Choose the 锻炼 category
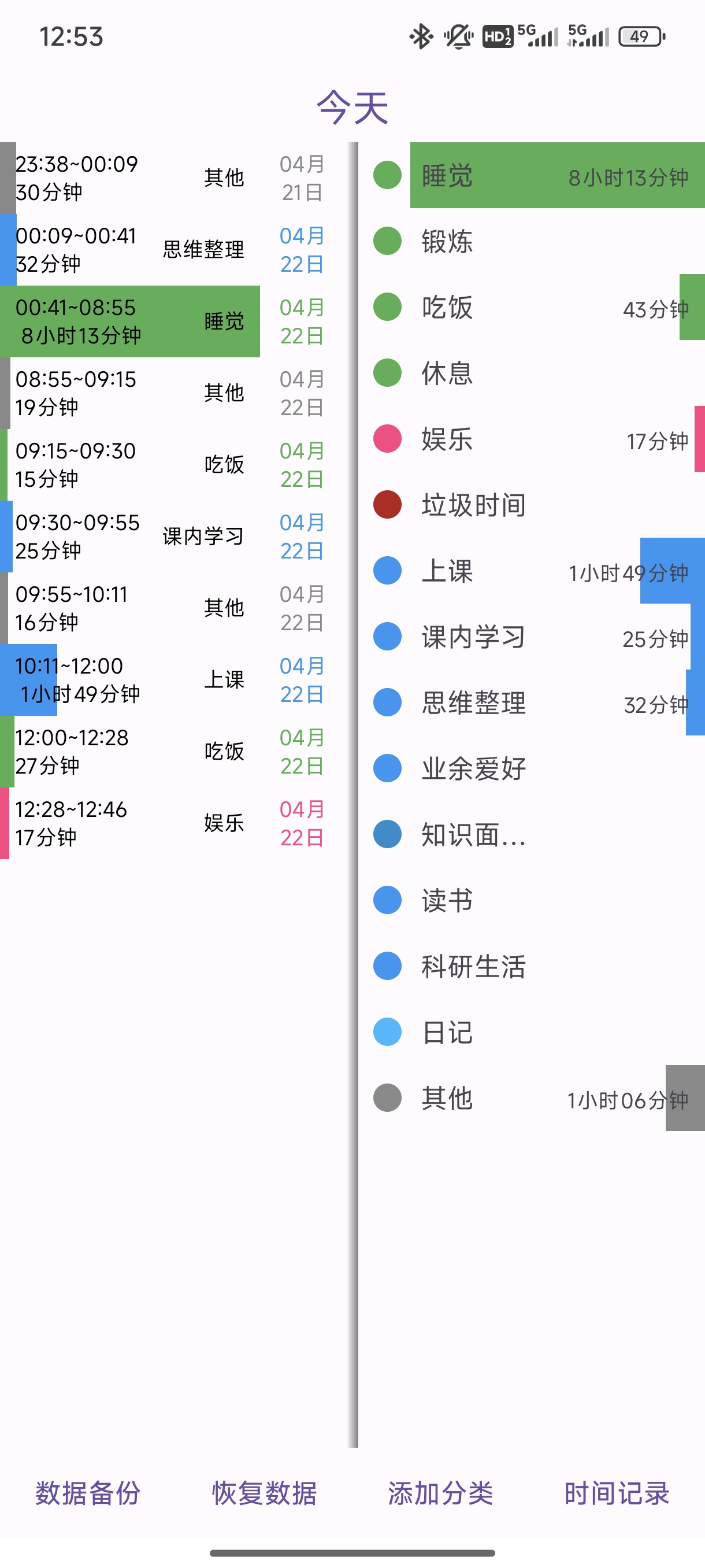 pyautogui.click(x=532, y=241)
